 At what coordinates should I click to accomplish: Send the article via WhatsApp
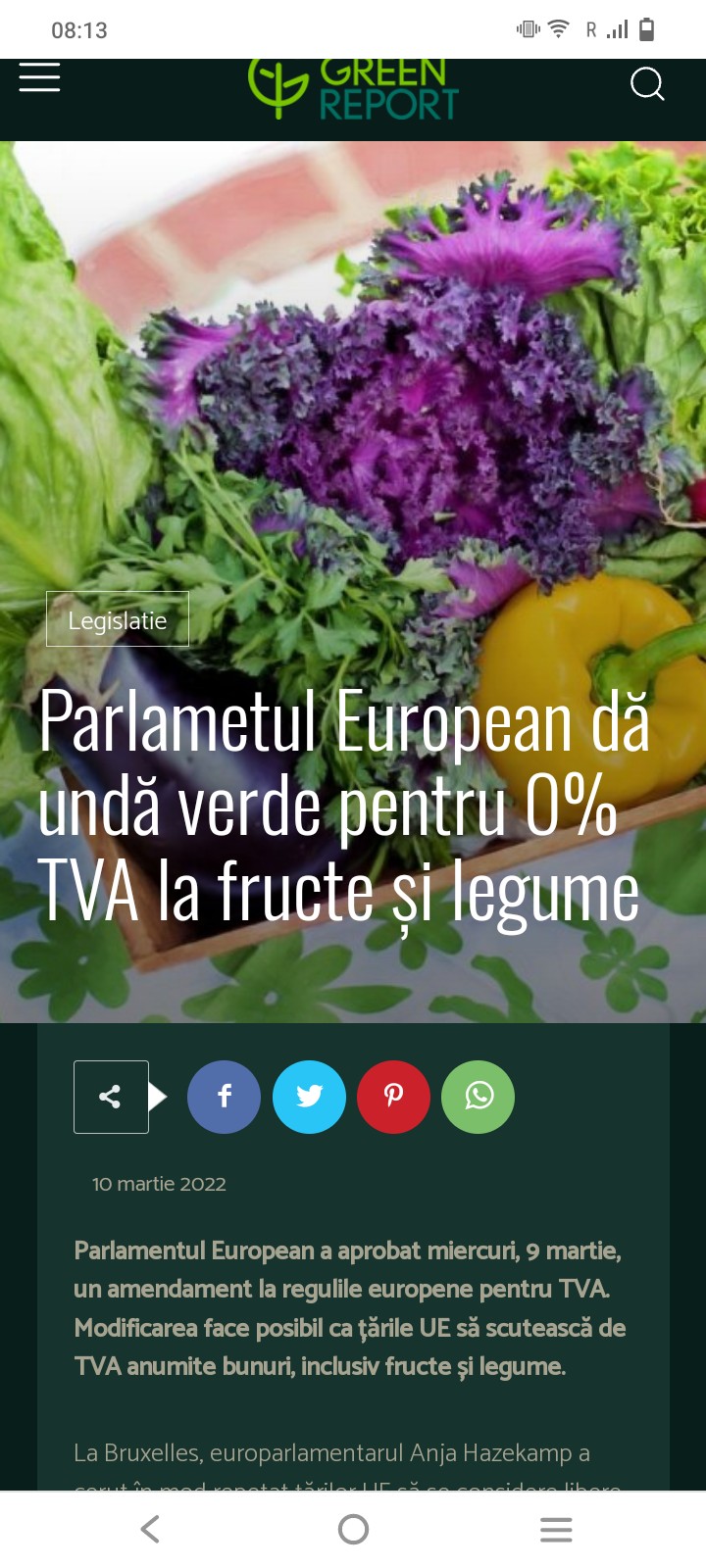[x=479, y=1097]
